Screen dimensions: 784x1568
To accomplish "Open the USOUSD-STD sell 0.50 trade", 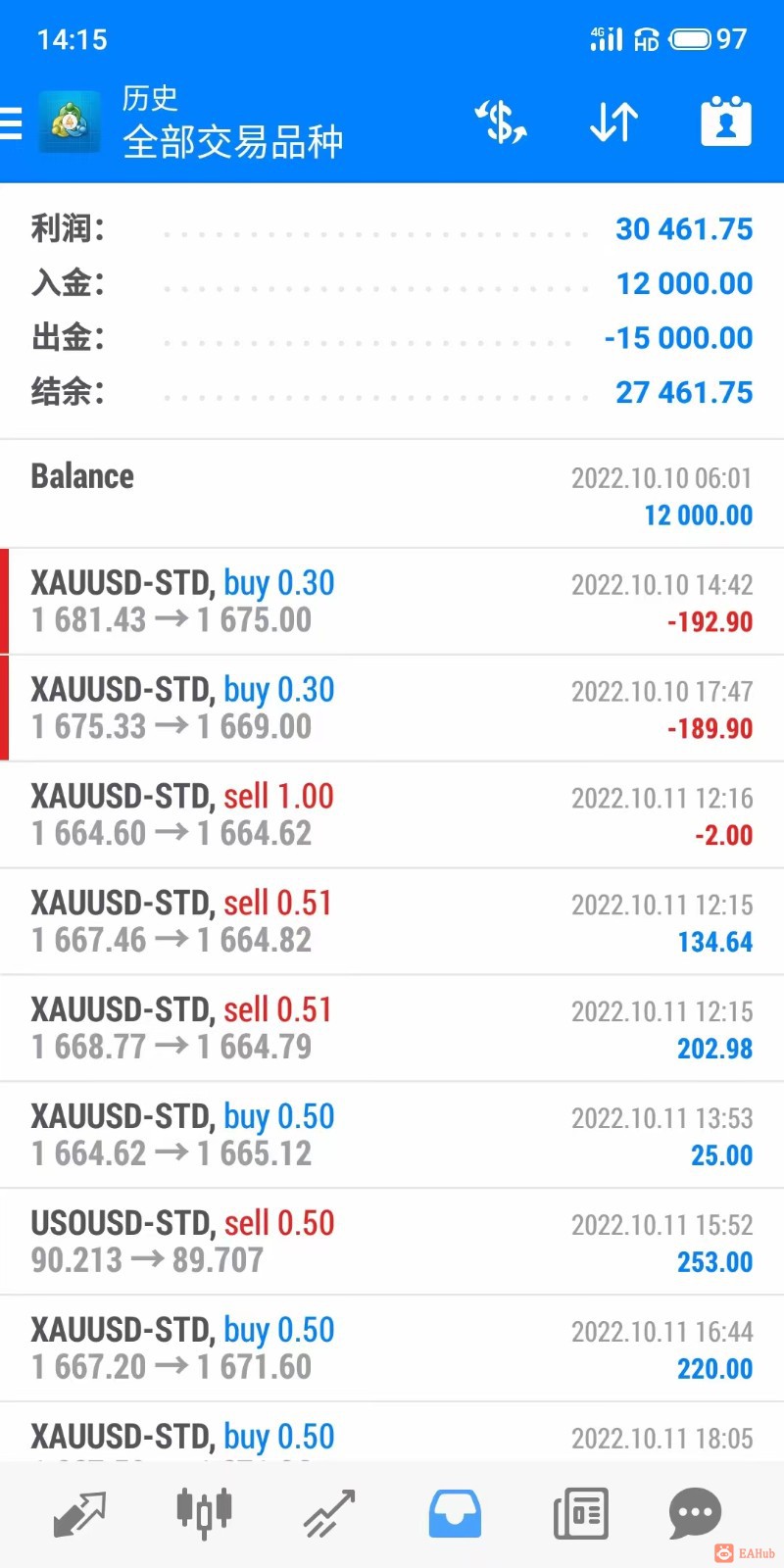I will [392, 1243].
